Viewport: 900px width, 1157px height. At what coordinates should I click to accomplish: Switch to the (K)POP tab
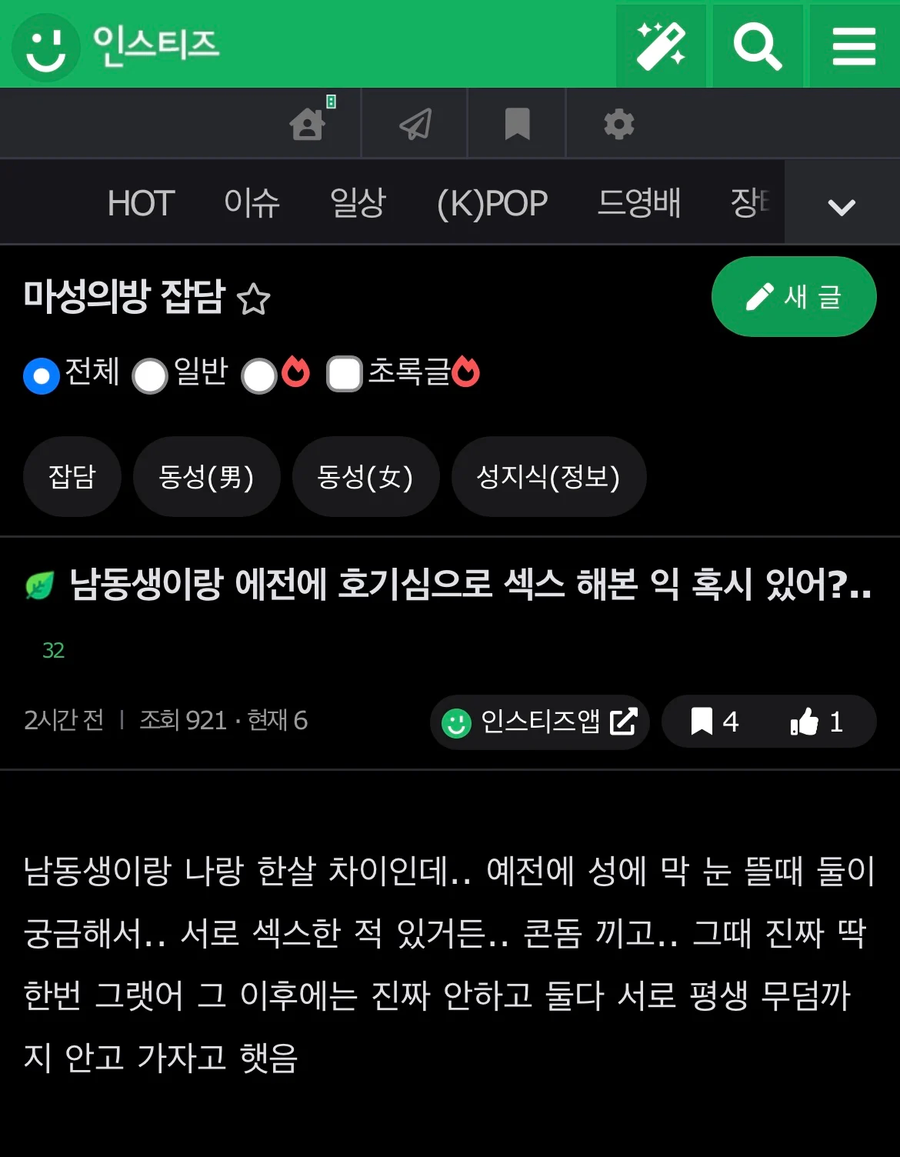click(492, 204)
